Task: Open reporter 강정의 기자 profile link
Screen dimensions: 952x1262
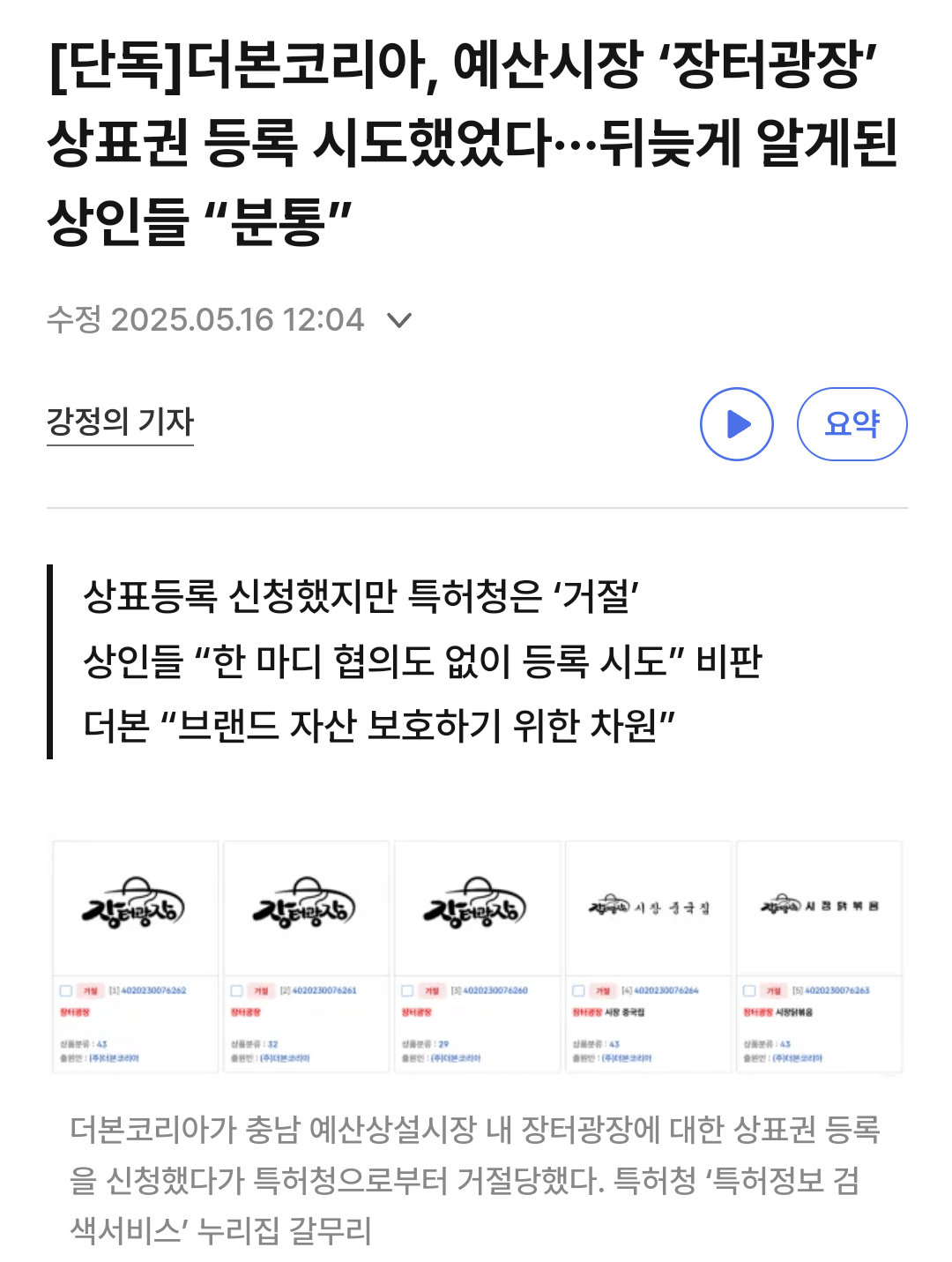Action: point(120,422)
